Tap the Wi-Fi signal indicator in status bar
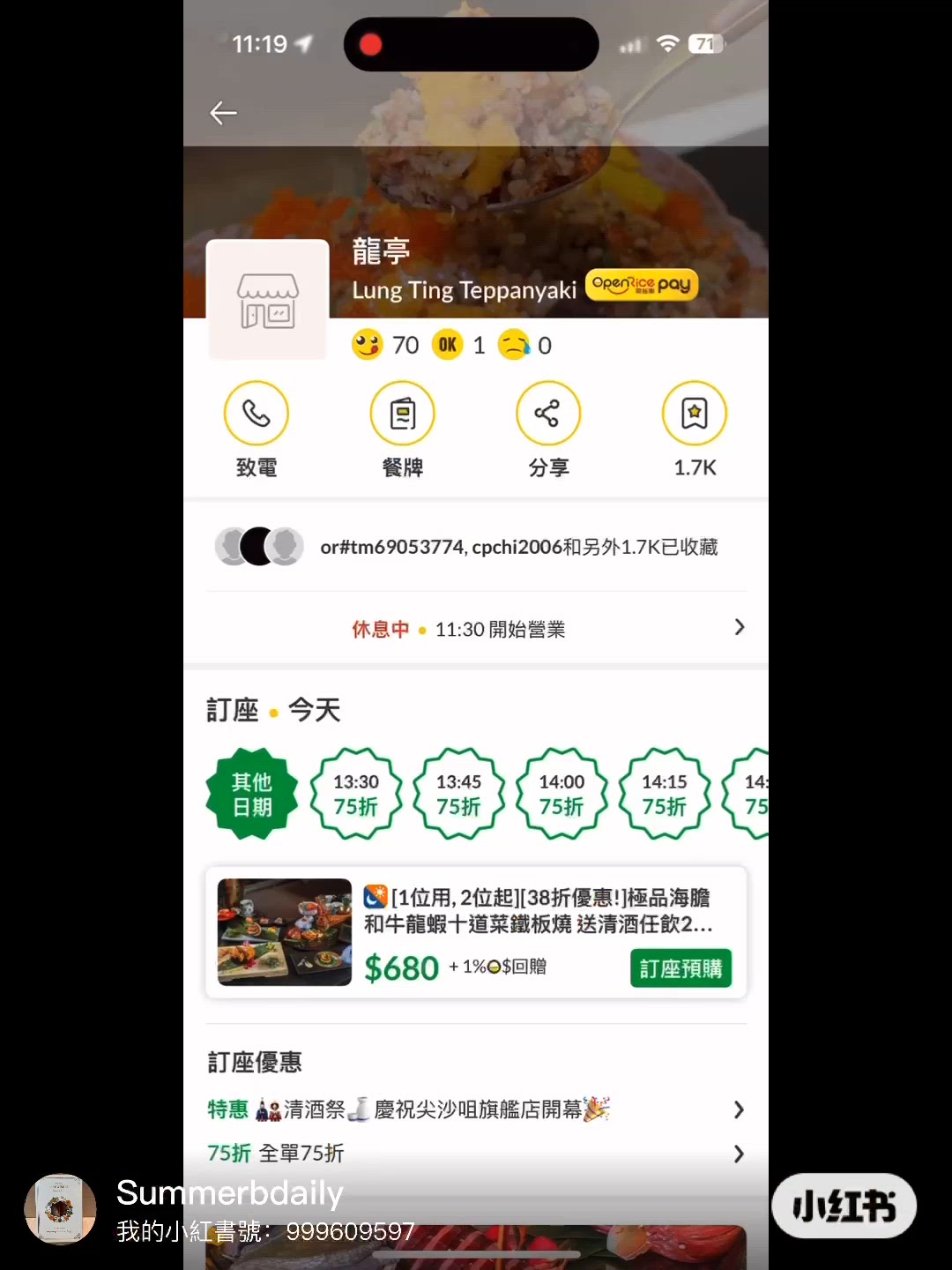The width and height of the screenshot is (952, 1270). click(667, 43)
